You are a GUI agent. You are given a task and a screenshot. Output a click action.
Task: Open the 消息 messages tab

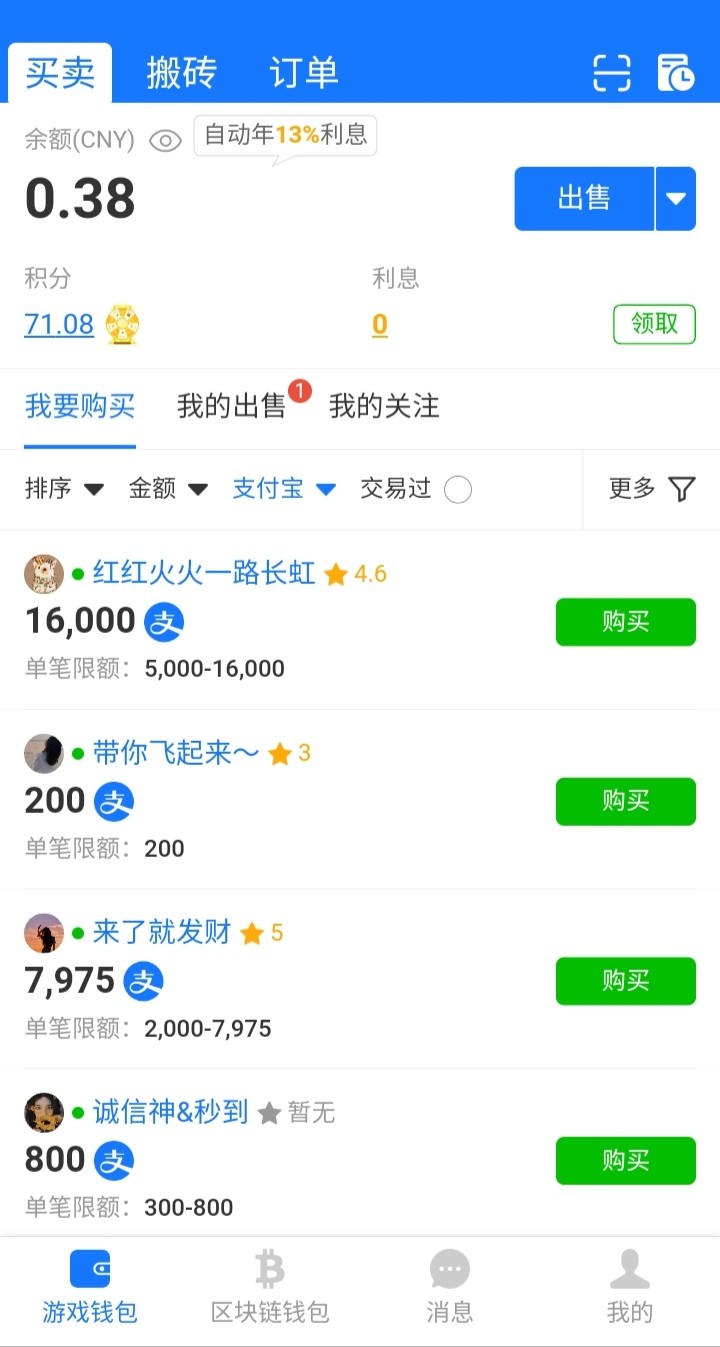click(x=450, y=1290)
